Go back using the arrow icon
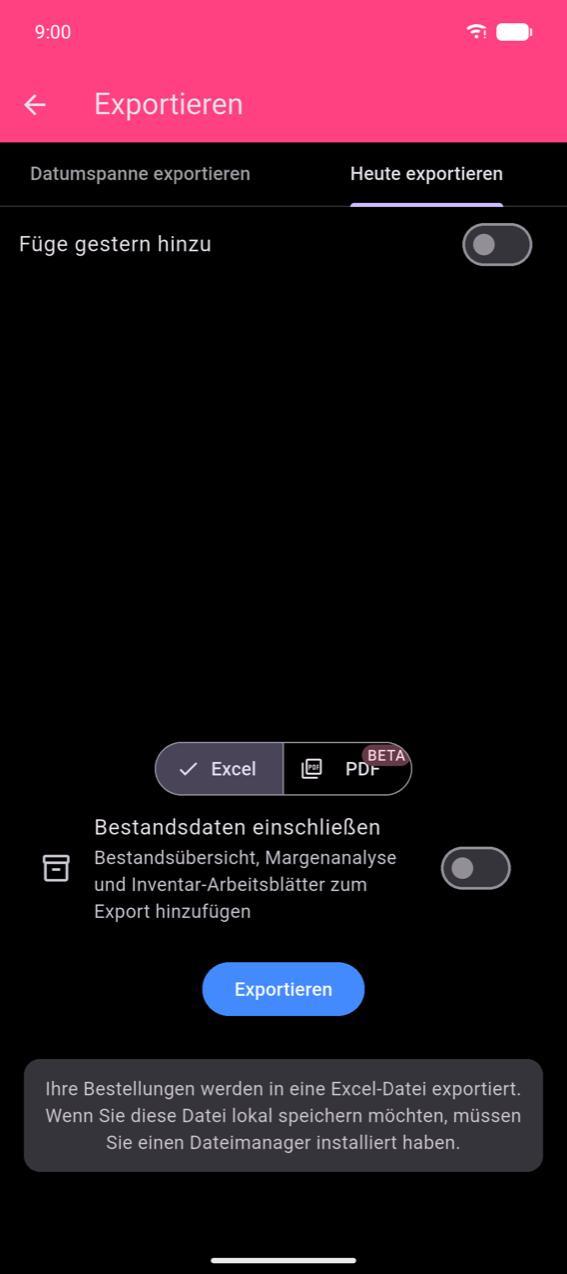Screen dimensions: 567x1274 coord(35,104)
